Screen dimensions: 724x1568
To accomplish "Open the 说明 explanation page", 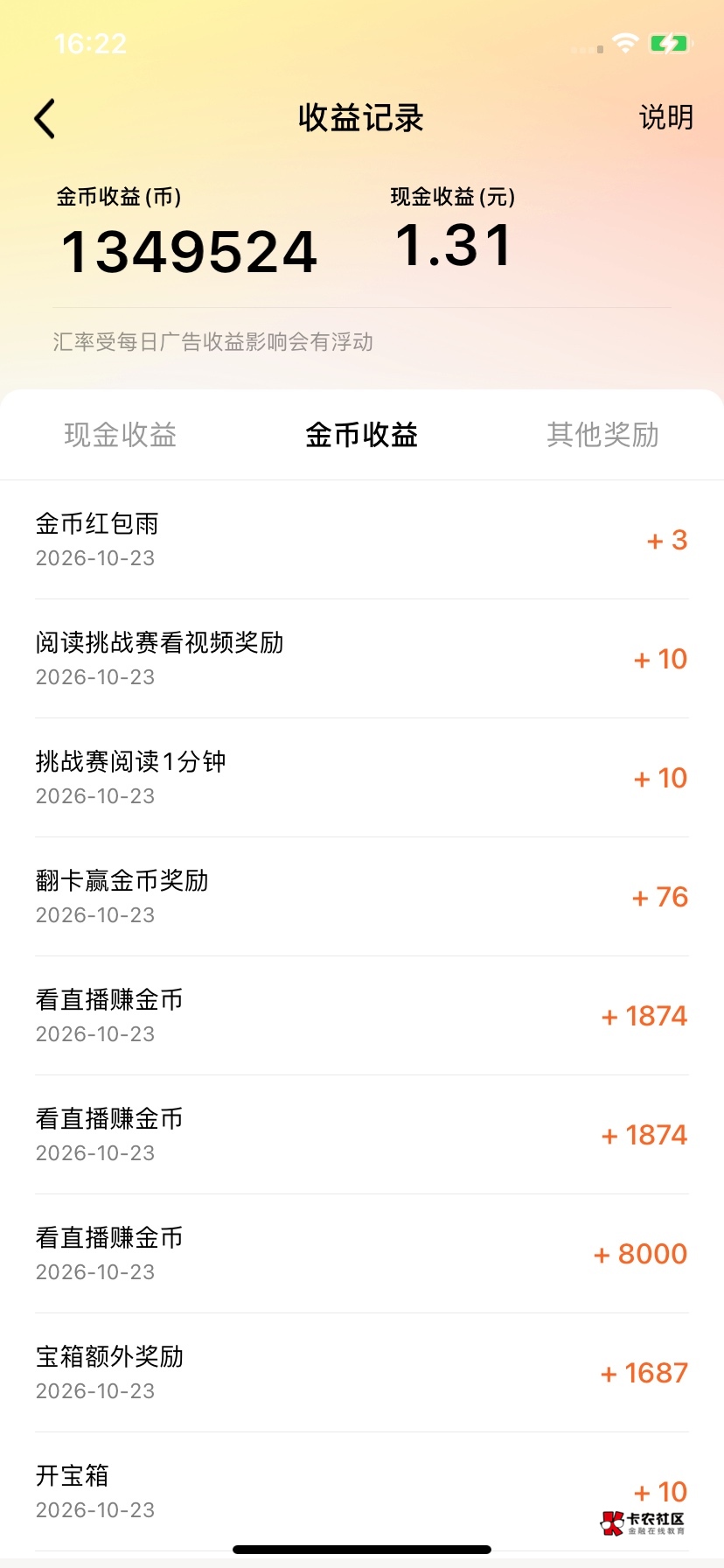I will click(666, 117).
